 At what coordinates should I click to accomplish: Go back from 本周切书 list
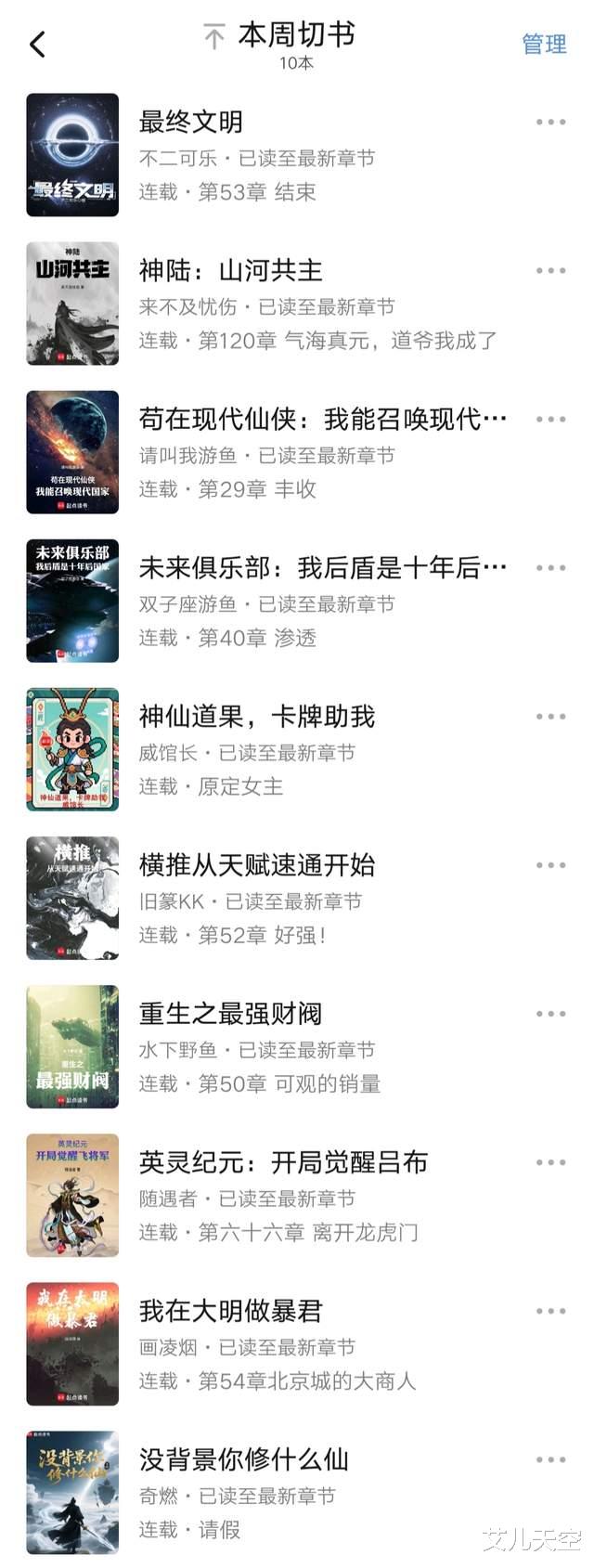[x=37, y=44]
